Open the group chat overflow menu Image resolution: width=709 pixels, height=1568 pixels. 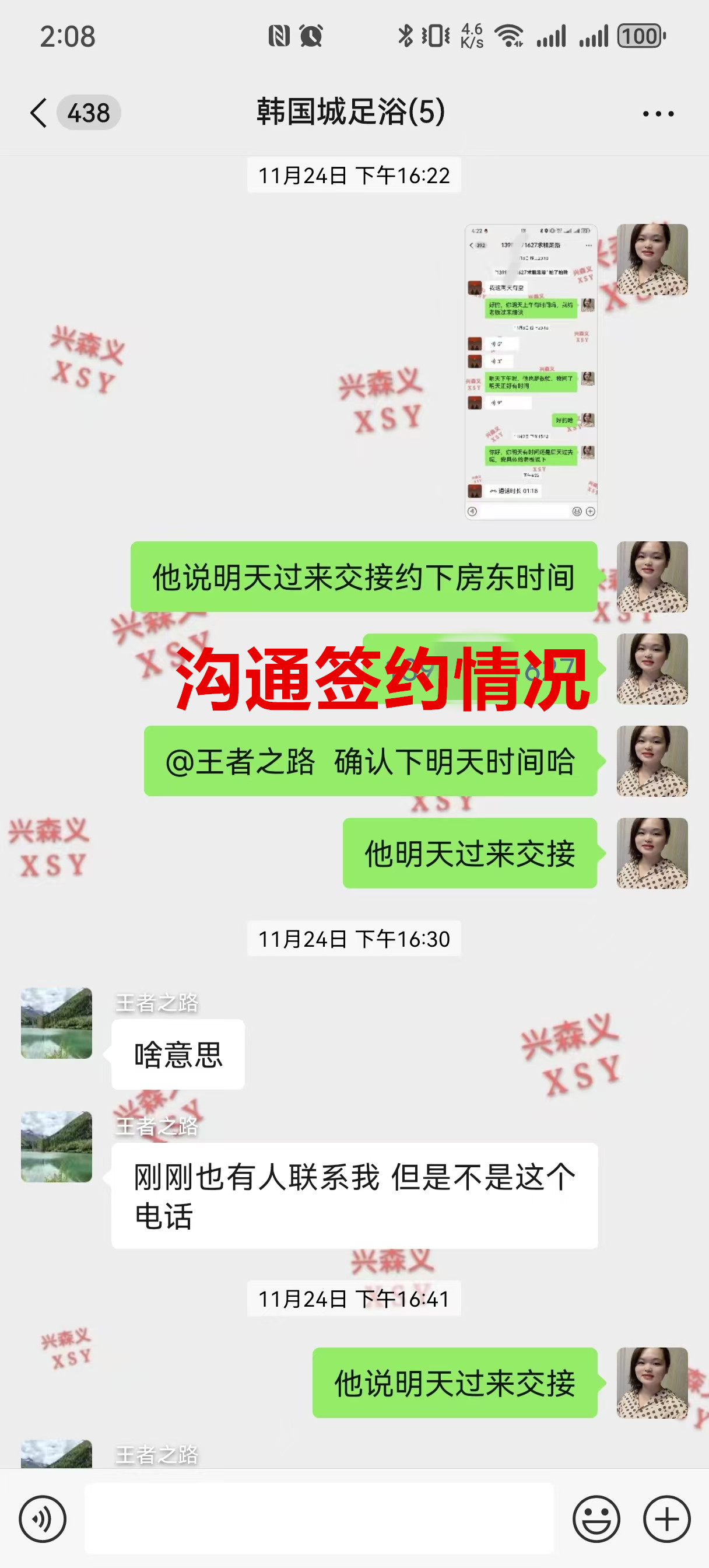[x=658, y=114]
